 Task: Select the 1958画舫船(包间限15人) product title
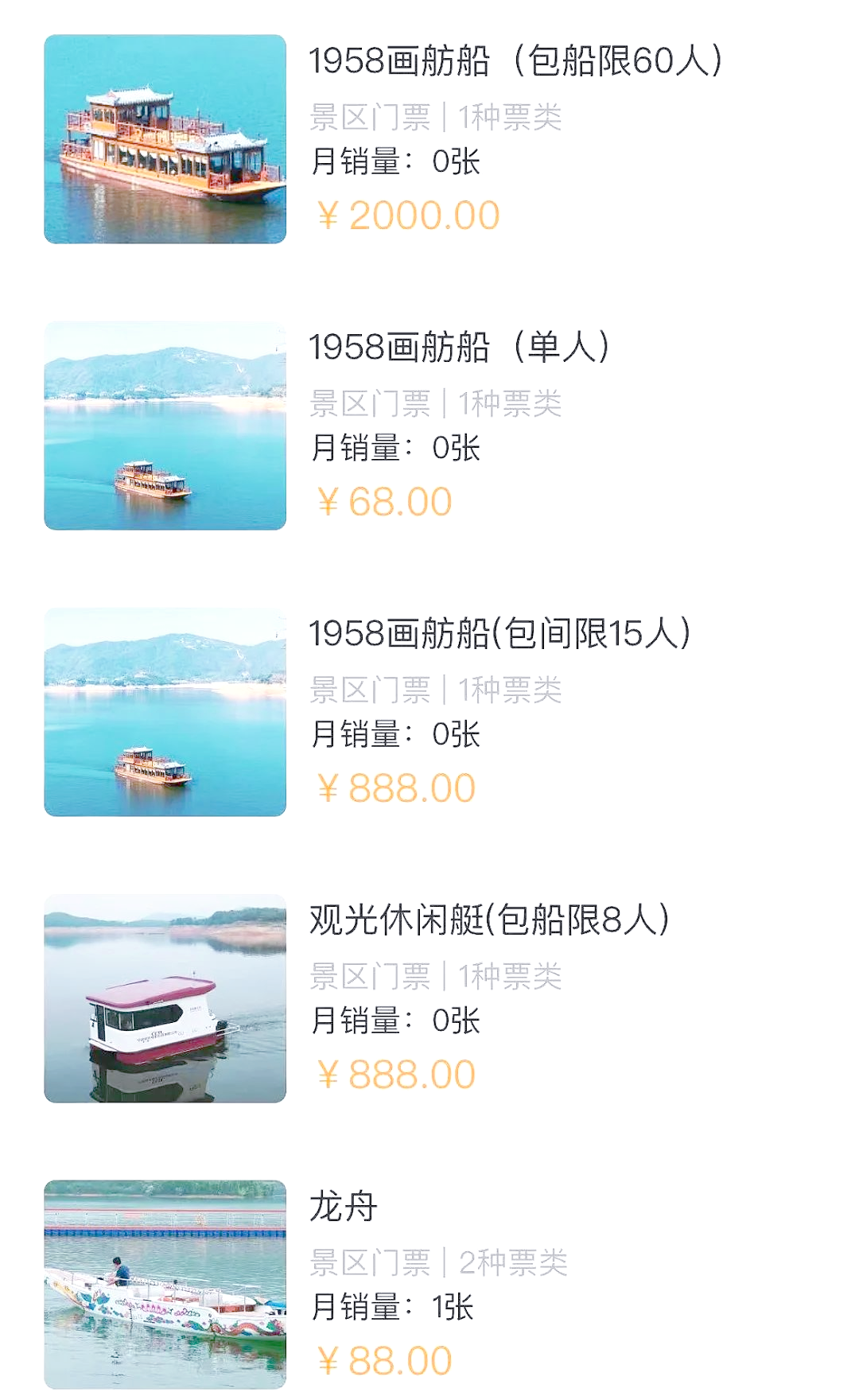pos(501,634)
